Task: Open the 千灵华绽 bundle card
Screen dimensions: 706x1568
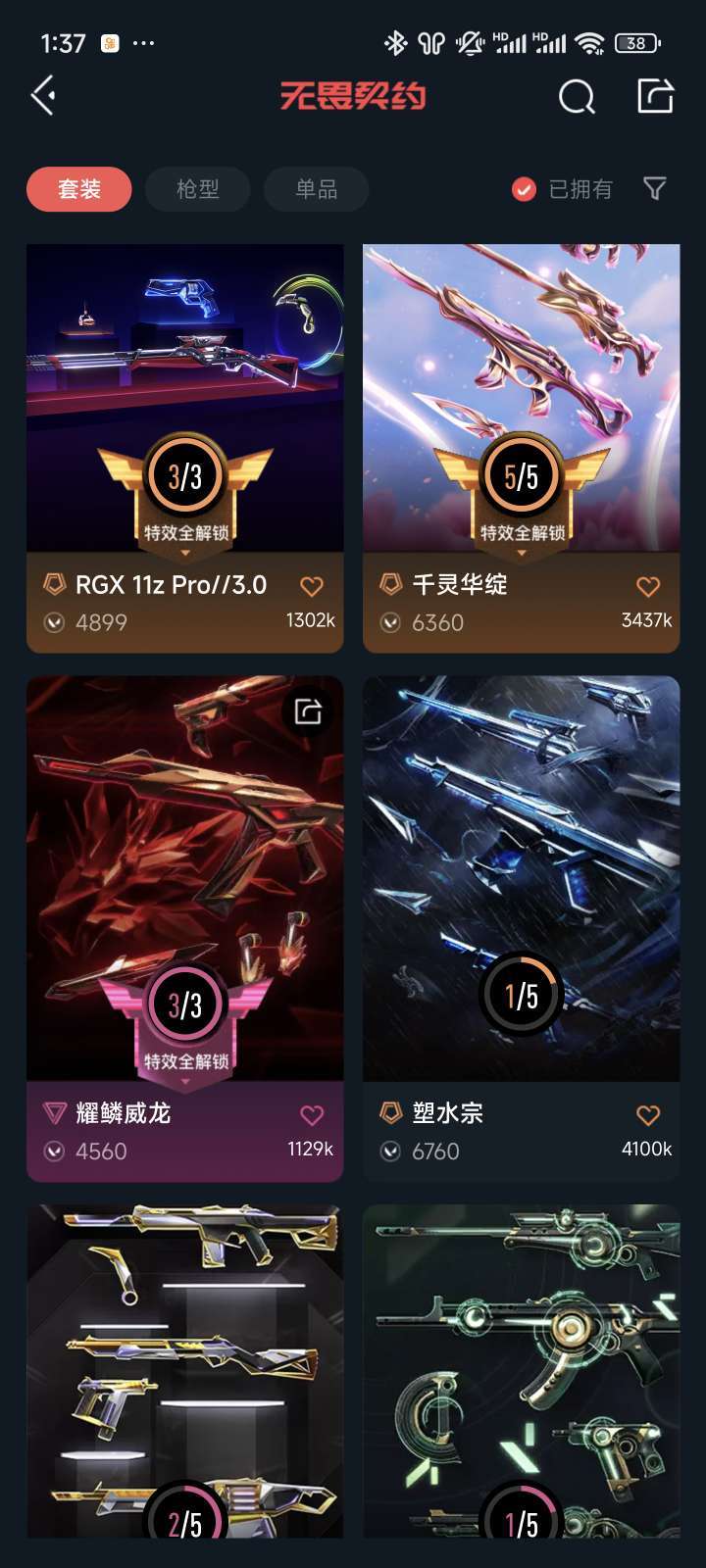Action: click(522, 448)
